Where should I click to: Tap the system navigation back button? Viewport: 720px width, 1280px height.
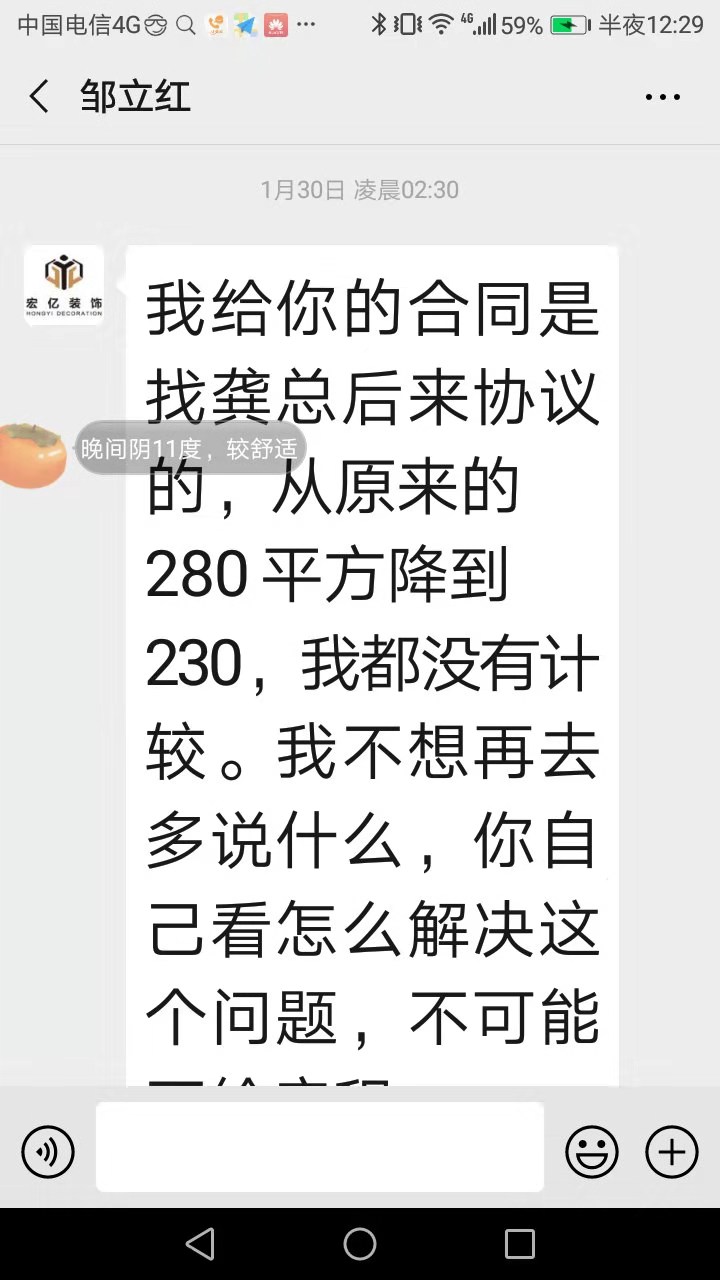[200, 1244]
